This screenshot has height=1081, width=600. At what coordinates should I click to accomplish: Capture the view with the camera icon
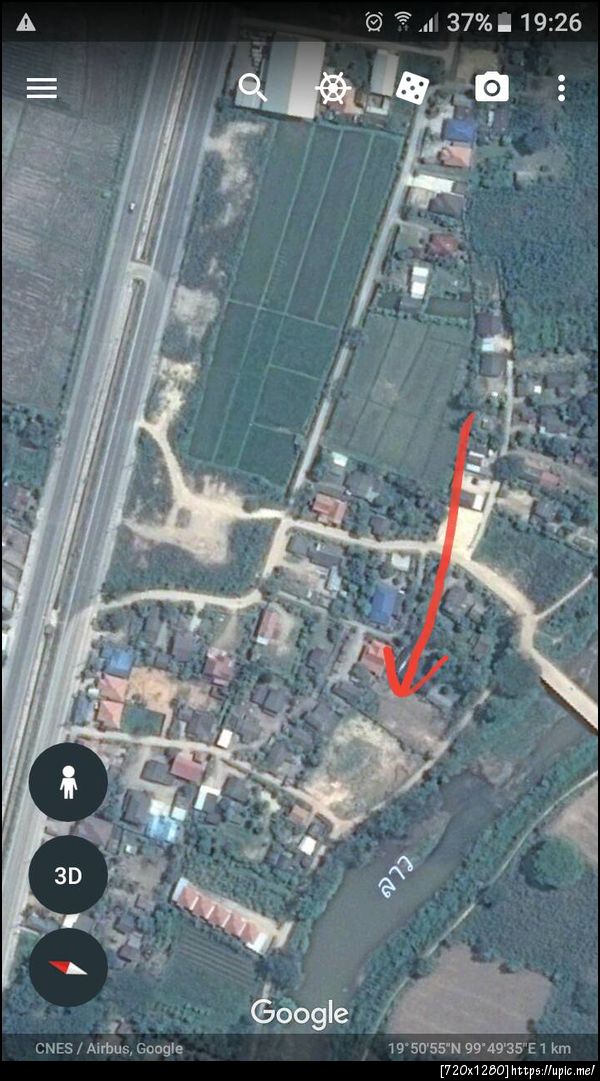491,88
